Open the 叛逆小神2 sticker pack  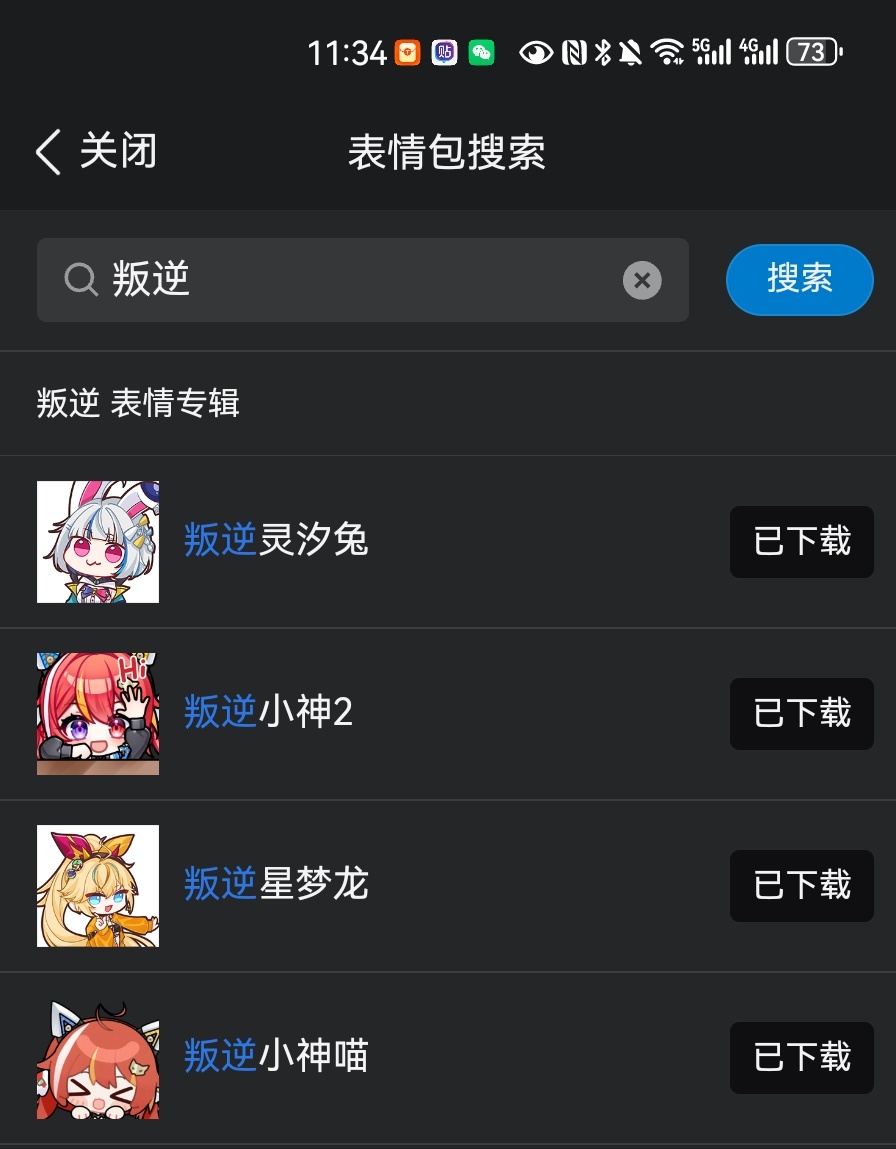click(268, 713)
